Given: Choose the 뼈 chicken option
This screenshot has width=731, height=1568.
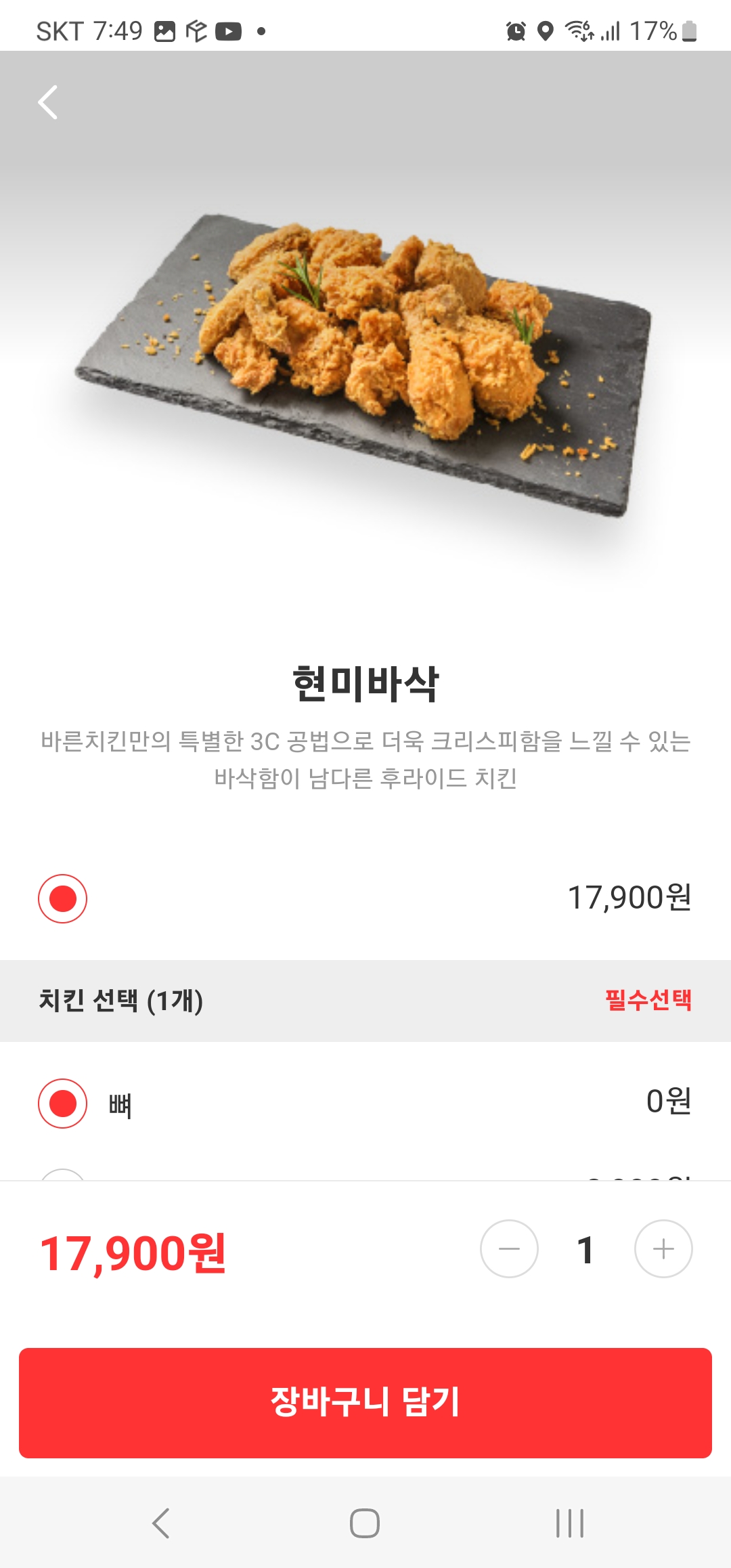Looking at the screenshot, I should [62, 1103].
